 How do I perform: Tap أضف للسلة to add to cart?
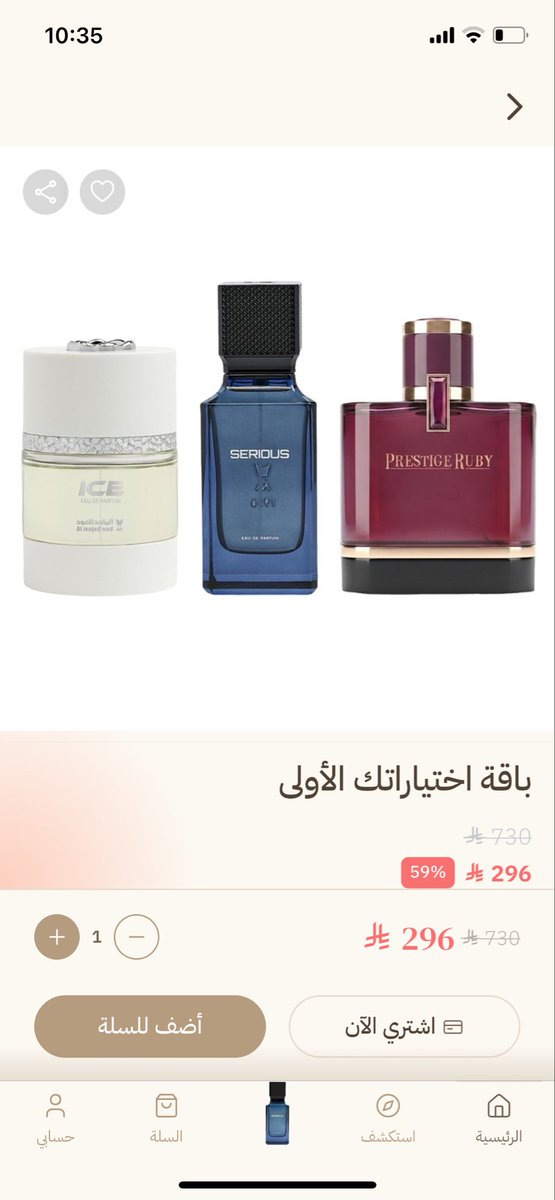[150, 1026]
